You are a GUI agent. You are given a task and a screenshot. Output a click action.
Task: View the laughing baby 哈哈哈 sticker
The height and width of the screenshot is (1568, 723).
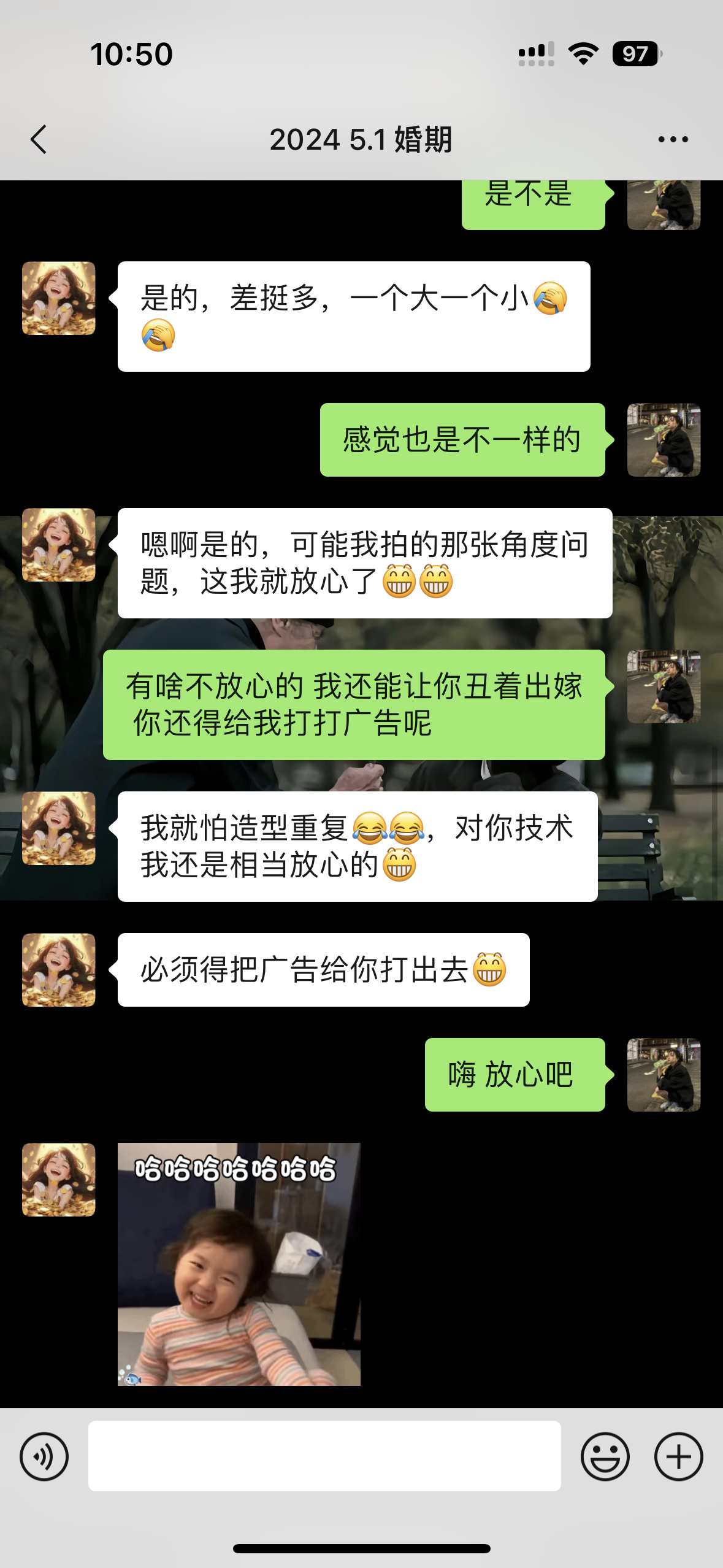click(x=239, y=1264)
